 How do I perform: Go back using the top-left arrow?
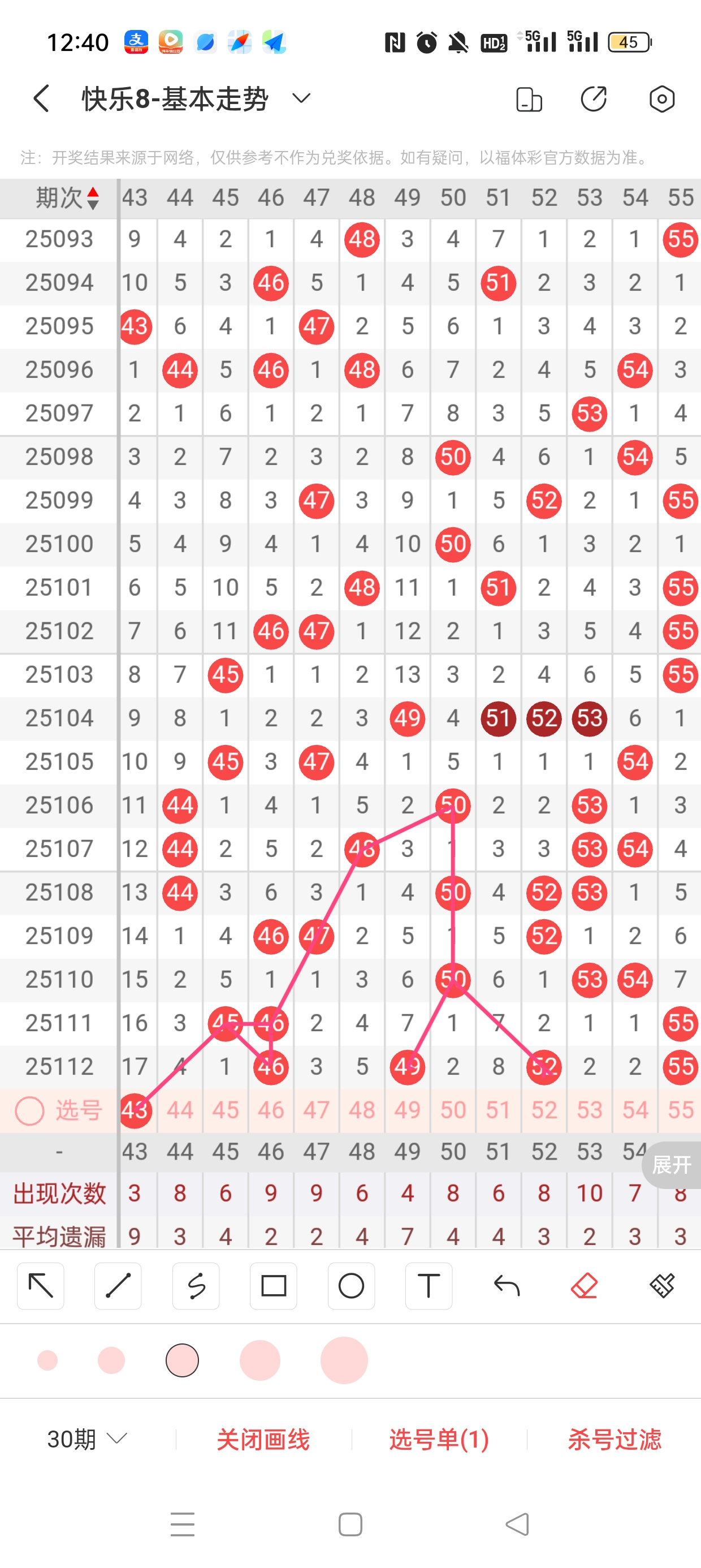(41, 98)
